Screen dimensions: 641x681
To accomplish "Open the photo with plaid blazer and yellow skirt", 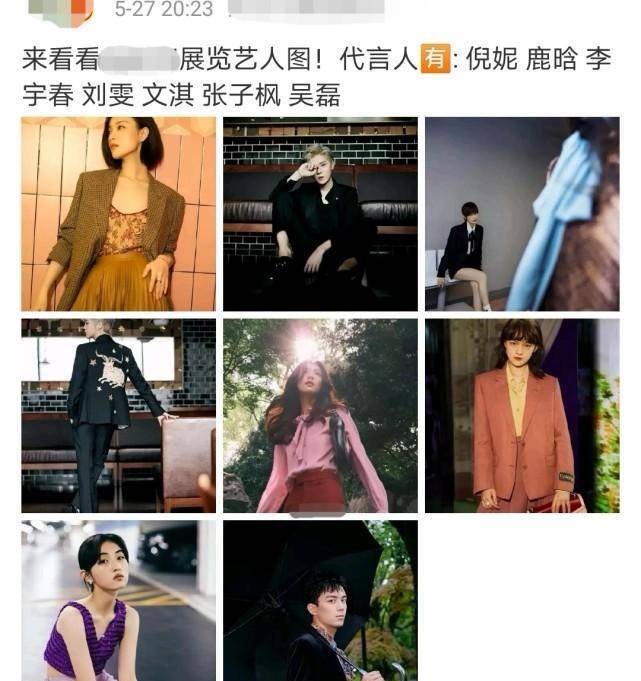I will click(118, 213).
